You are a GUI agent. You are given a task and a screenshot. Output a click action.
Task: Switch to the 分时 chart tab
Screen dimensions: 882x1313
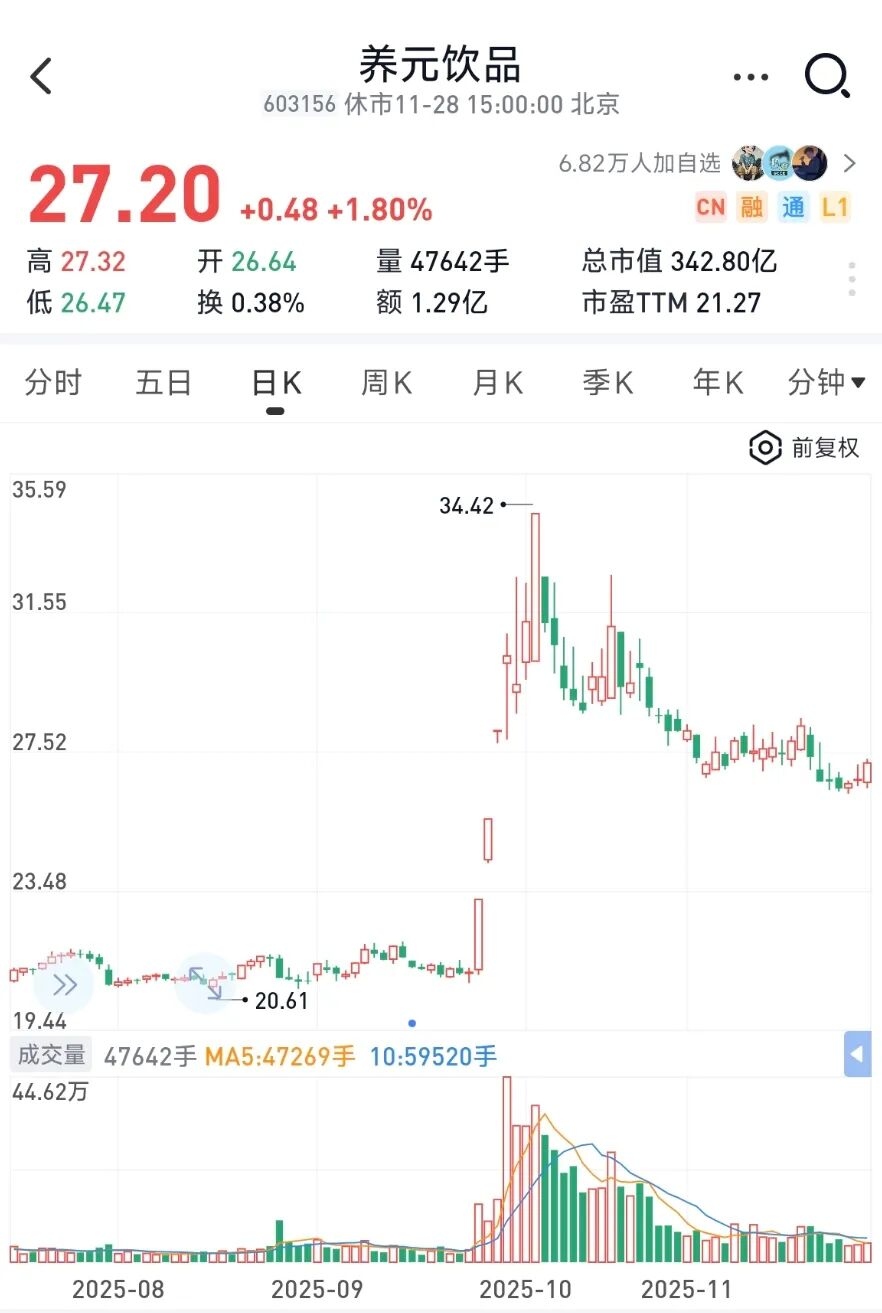[53, 383]
